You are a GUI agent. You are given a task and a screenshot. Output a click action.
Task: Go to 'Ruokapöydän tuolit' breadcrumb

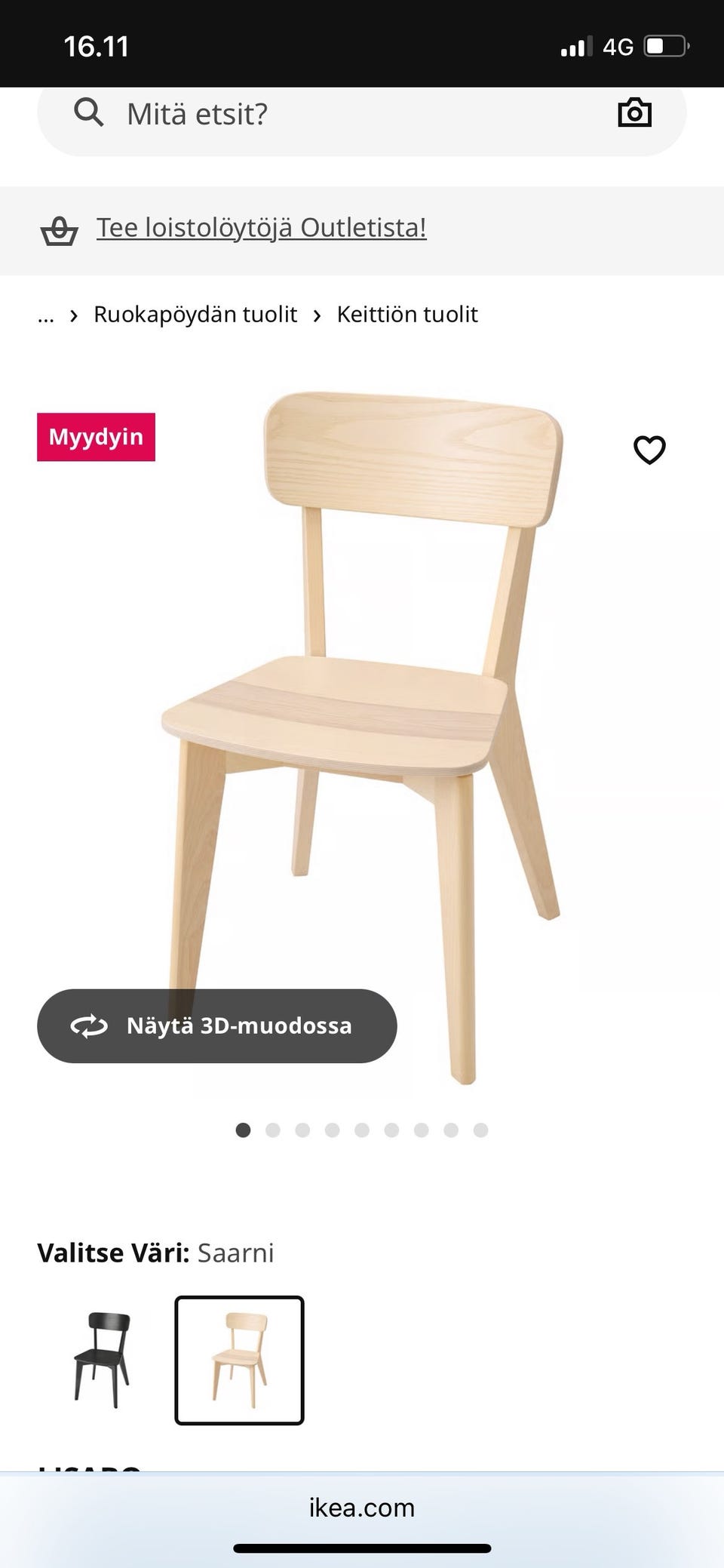click(195, 314)
